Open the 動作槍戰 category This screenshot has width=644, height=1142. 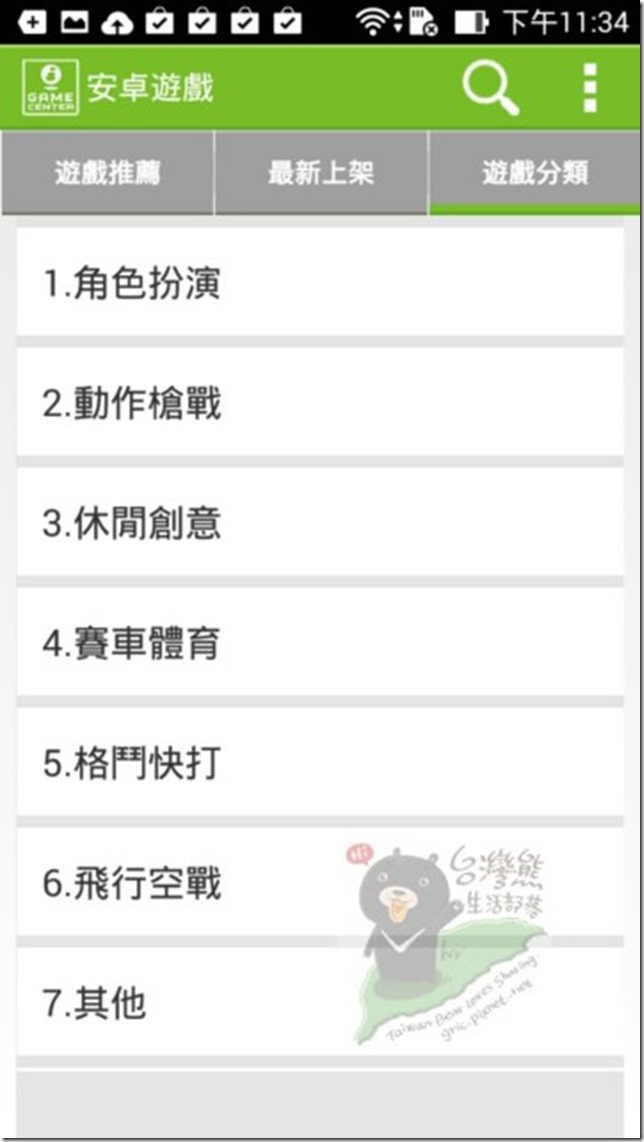point(320,404)
